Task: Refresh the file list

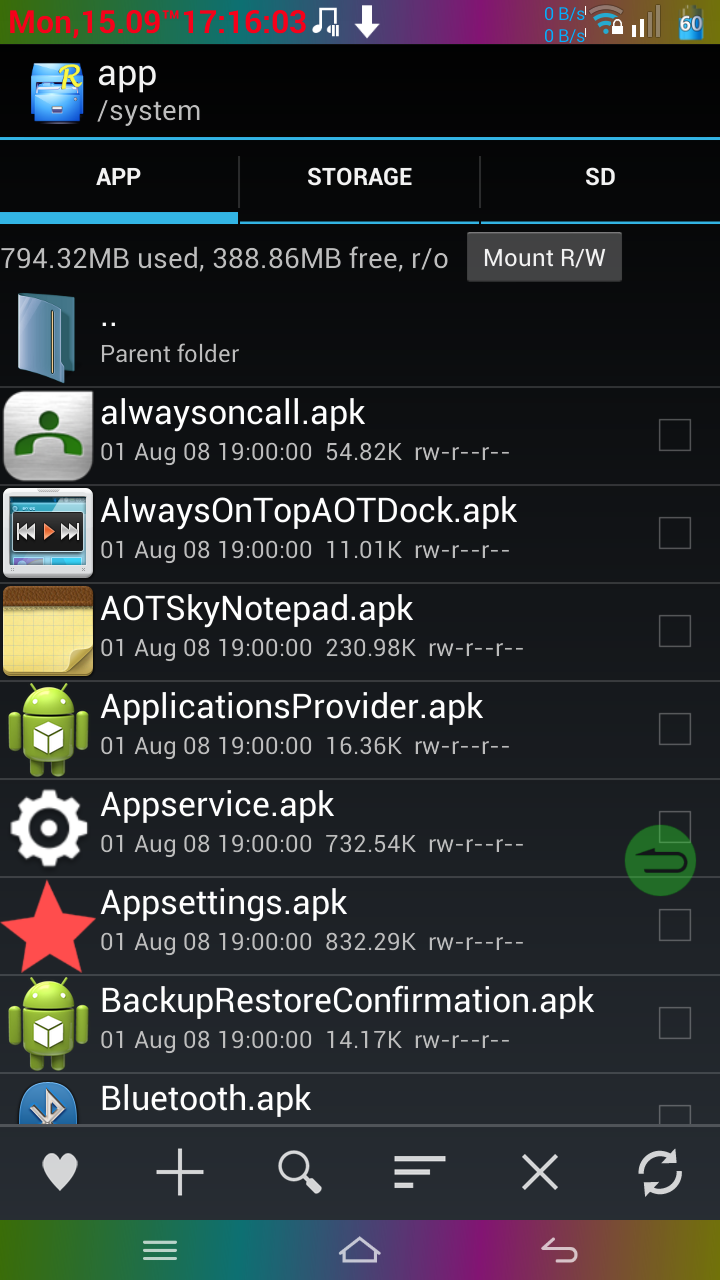Action: point(660,1171)
